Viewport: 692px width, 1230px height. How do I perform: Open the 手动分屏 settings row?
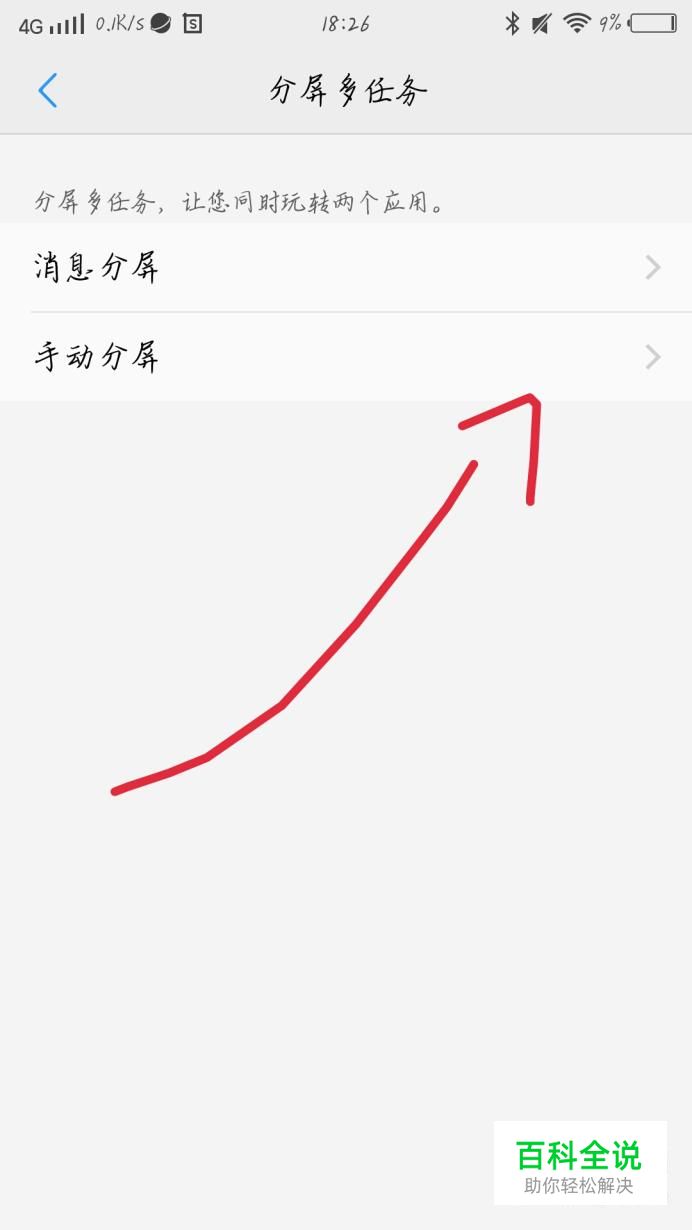(x=346, y=357)
